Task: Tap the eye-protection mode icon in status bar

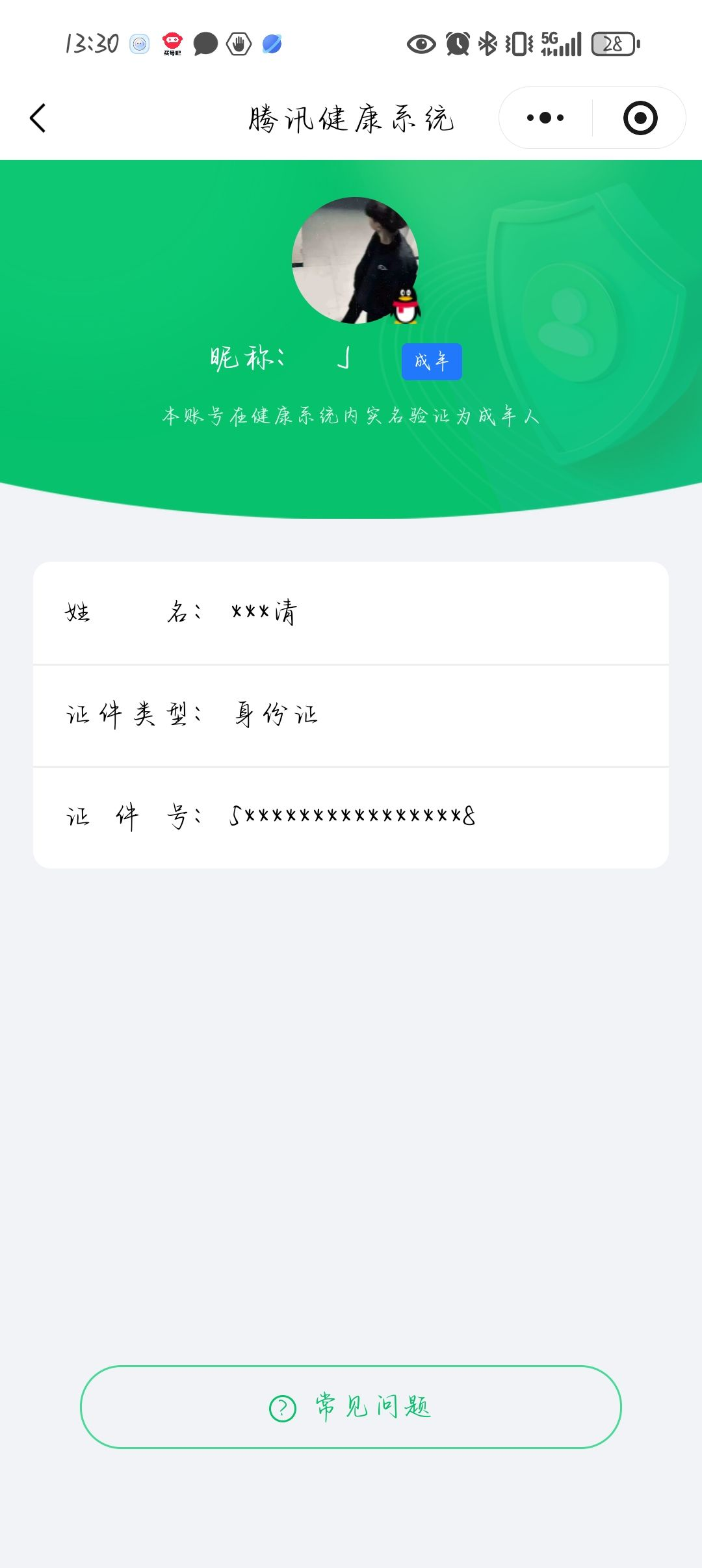Action: click(x=420, y=44)
